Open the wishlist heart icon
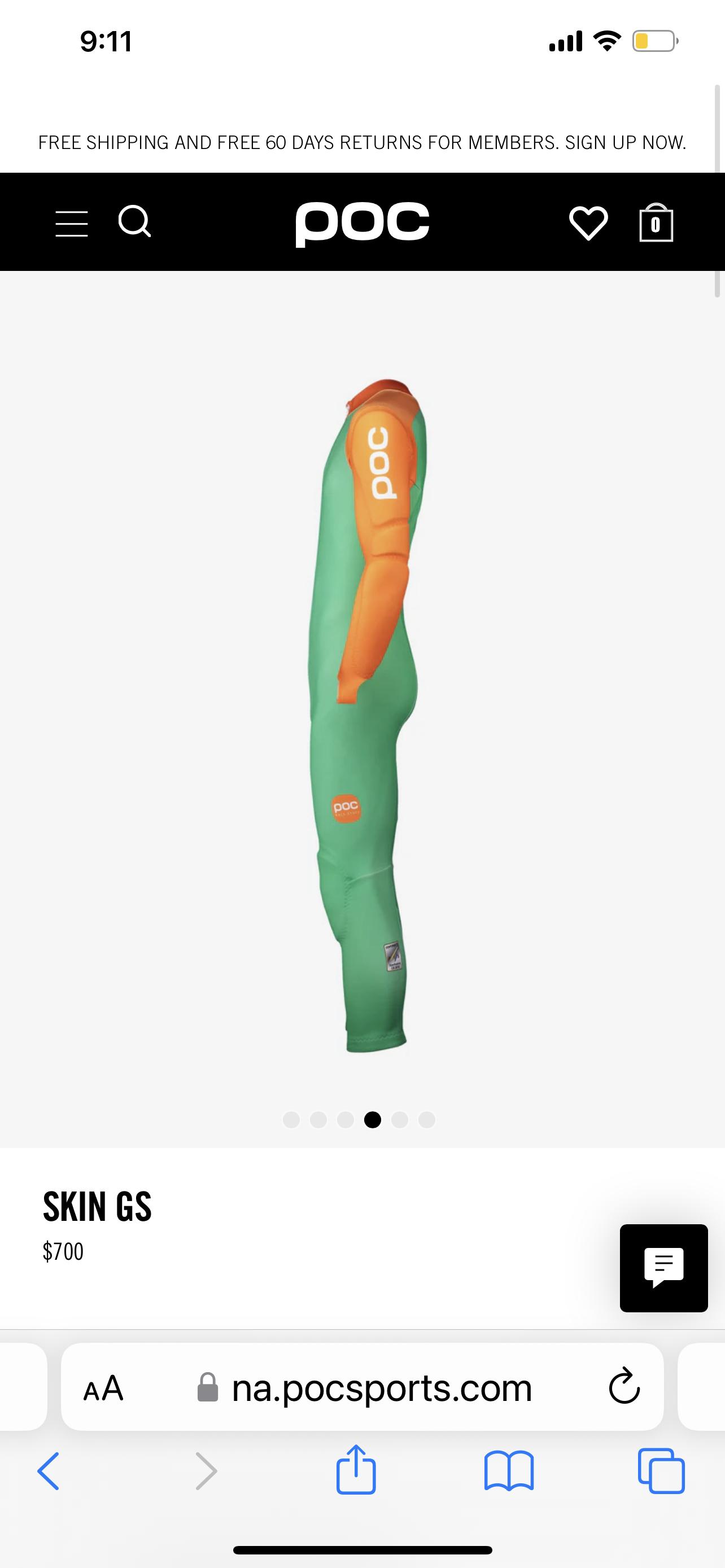 coord(588,223)
